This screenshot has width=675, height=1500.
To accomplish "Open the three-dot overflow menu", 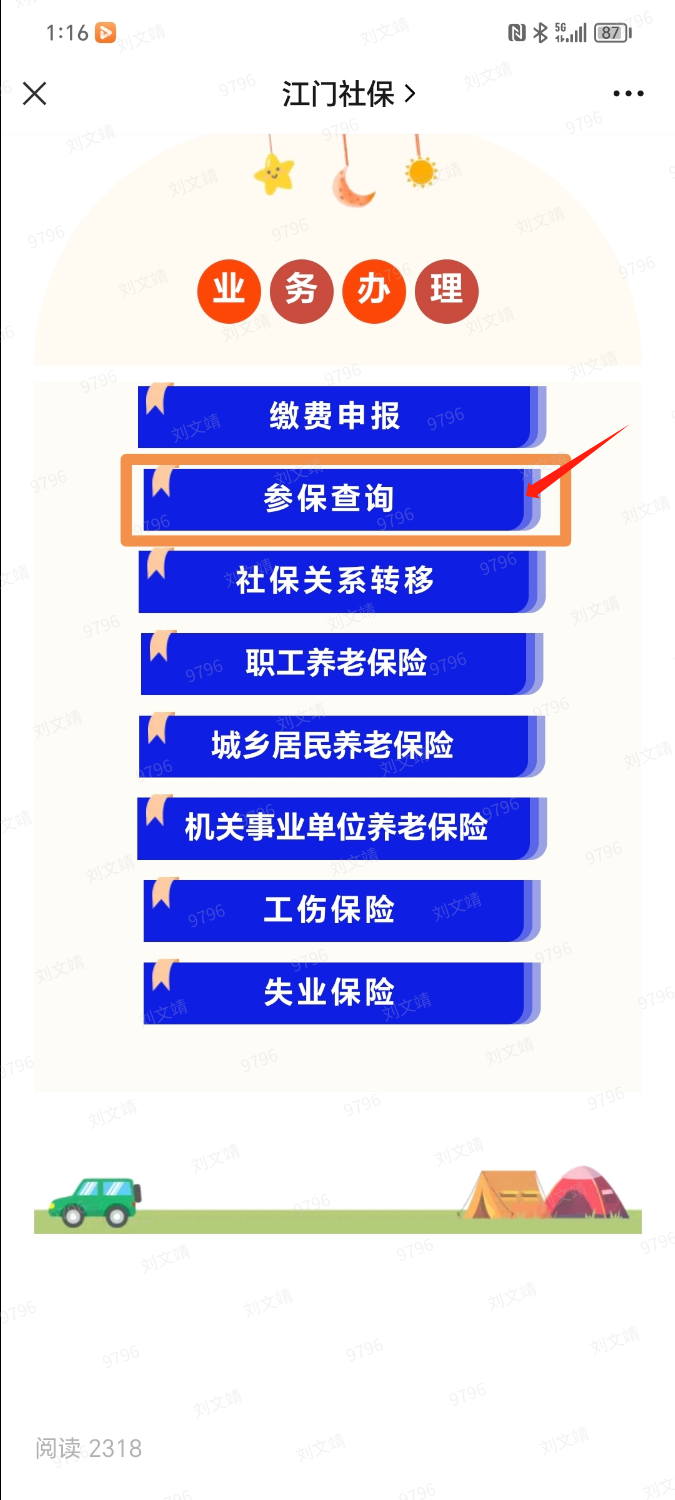I will [x=628, y=94].
